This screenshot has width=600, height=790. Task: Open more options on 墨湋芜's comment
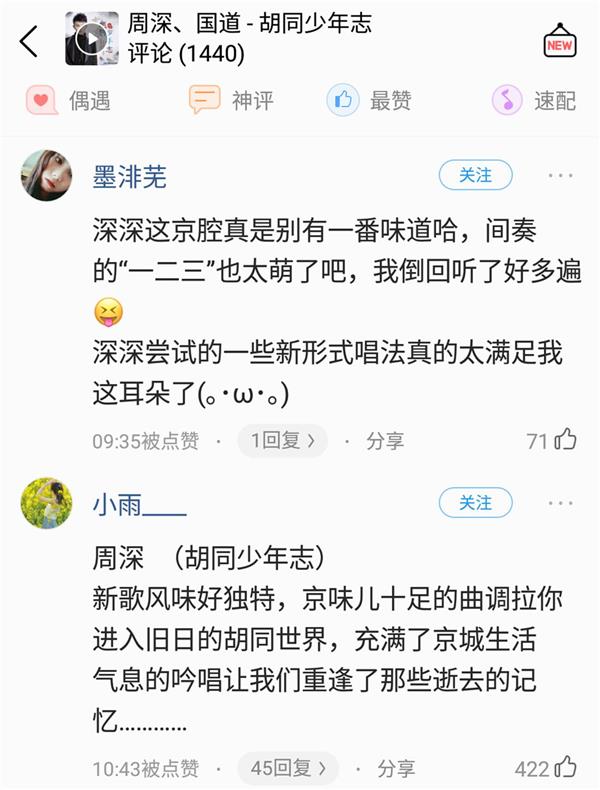559,175
